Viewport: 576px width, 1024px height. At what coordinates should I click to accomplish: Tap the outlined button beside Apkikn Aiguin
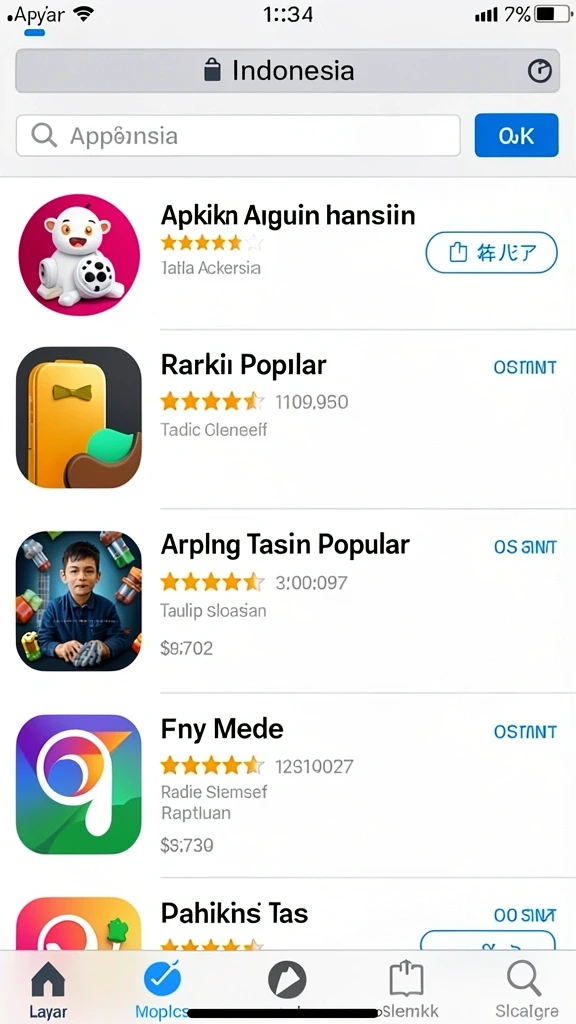[491, 252]
